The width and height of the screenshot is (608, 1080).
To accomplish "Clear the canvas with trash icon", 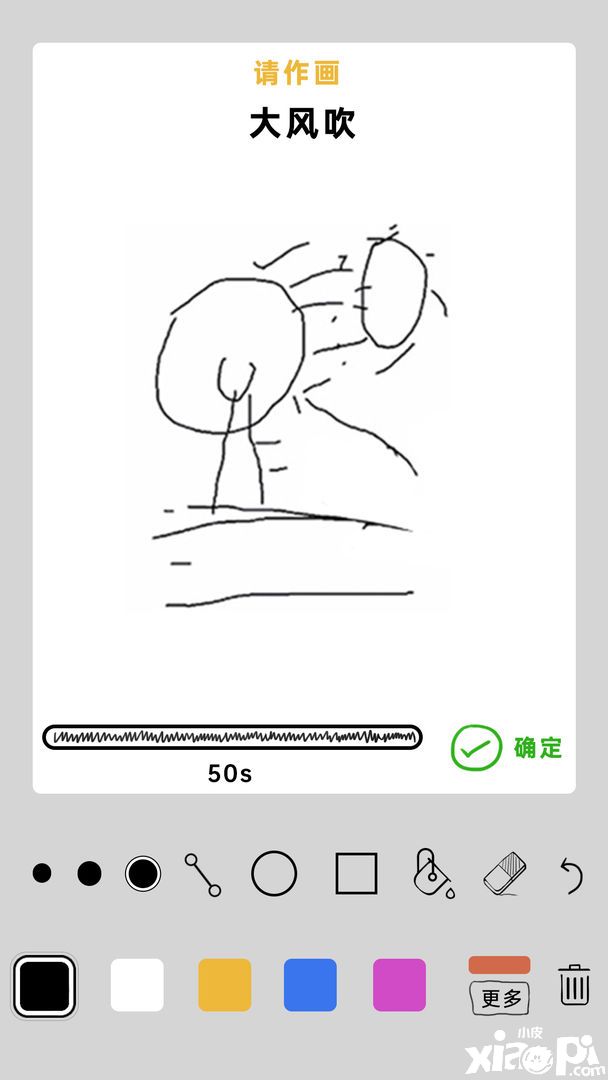I will pyautogui.click(x=574, y=985).
